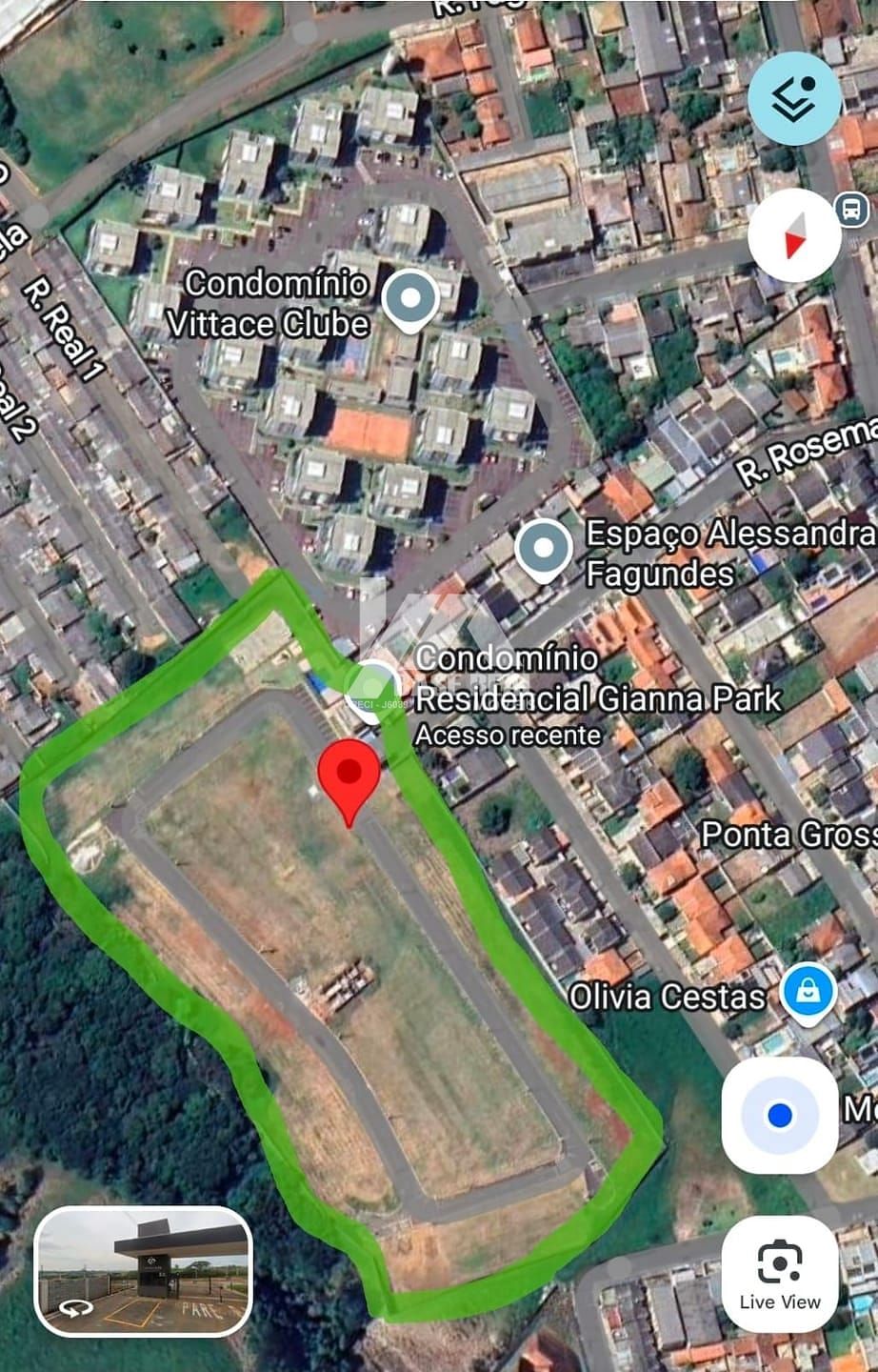The height and width of the screenshot is (1372, 878).
Task: Select the Condomínio Vittace Clube pin
Action: coord(410,299)
